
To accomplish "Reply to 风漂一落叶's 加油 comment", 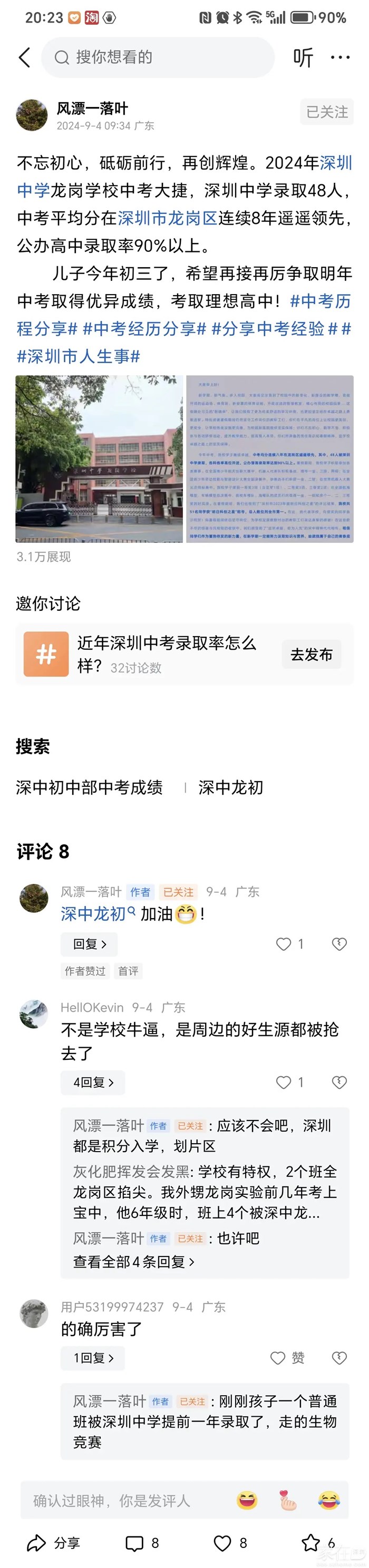I will tap(89, 944).
